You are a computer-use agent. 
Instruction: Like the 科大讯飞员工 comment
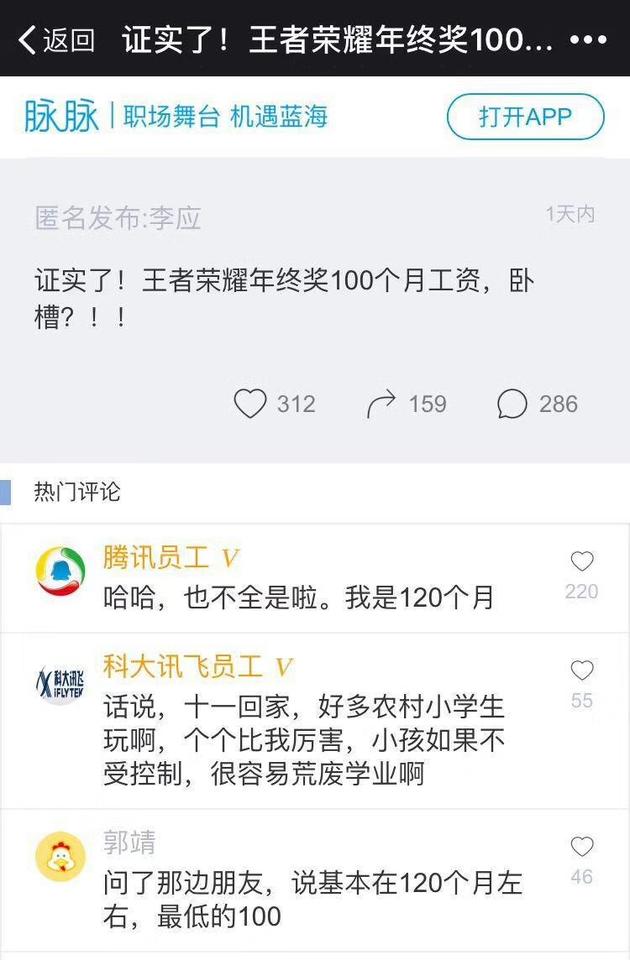pos(581,671)
